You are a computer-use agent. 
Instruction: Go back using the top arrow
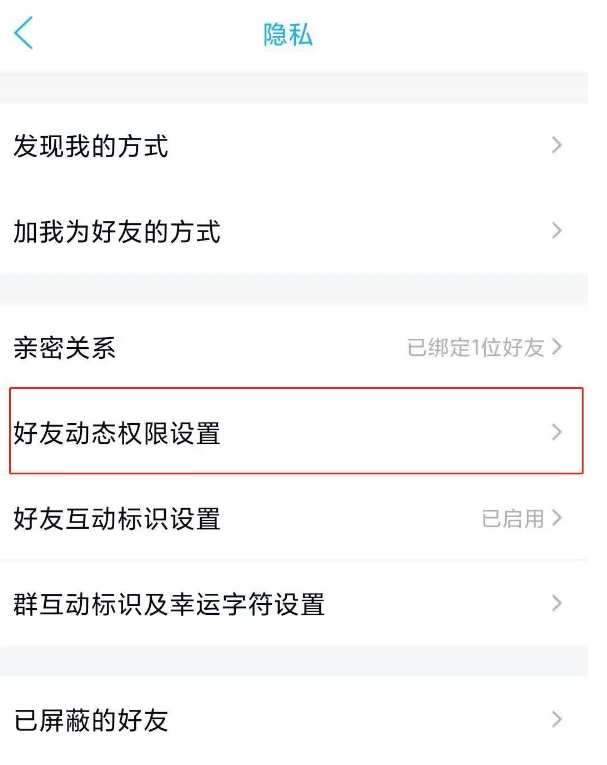point(24,33)
